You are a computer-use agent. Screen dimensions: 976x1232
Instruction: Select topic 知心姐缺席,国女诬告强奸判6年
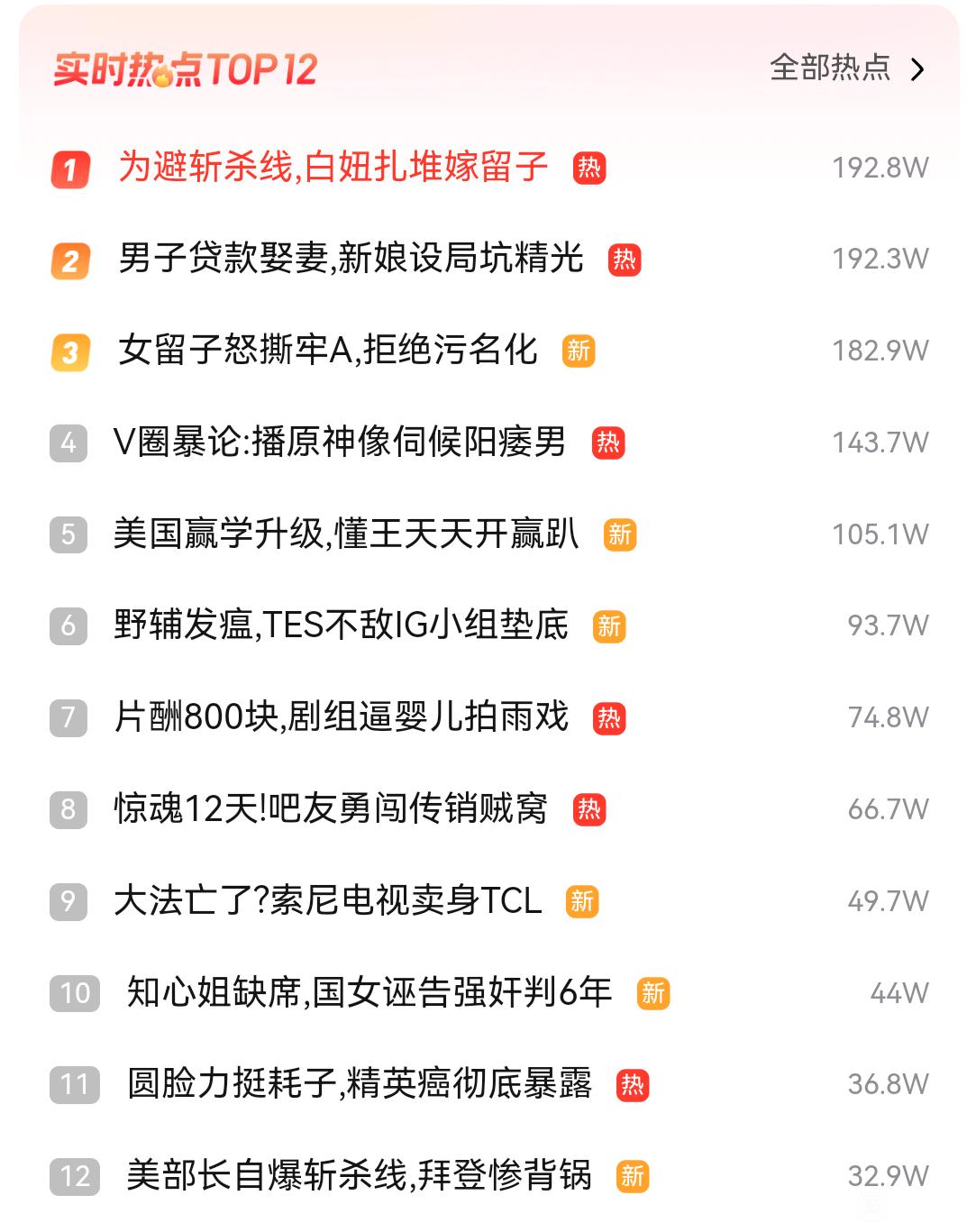[369, 993]
